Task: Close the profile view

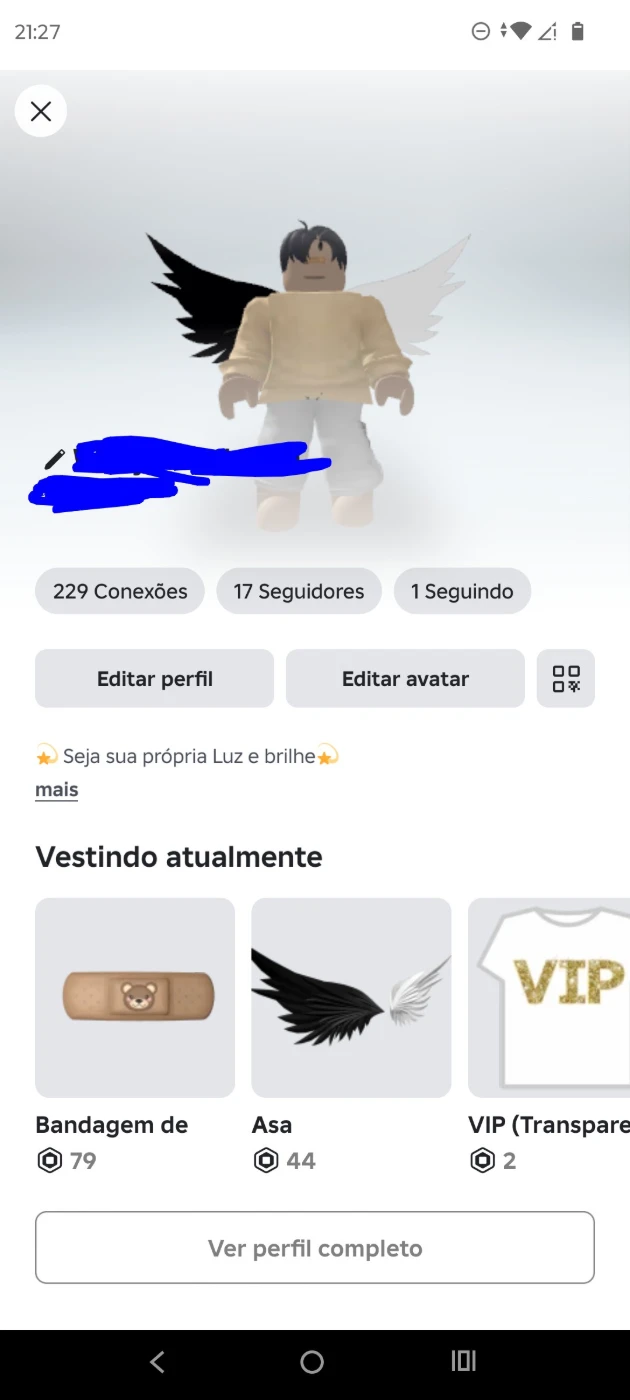Action: click(41, 111)
